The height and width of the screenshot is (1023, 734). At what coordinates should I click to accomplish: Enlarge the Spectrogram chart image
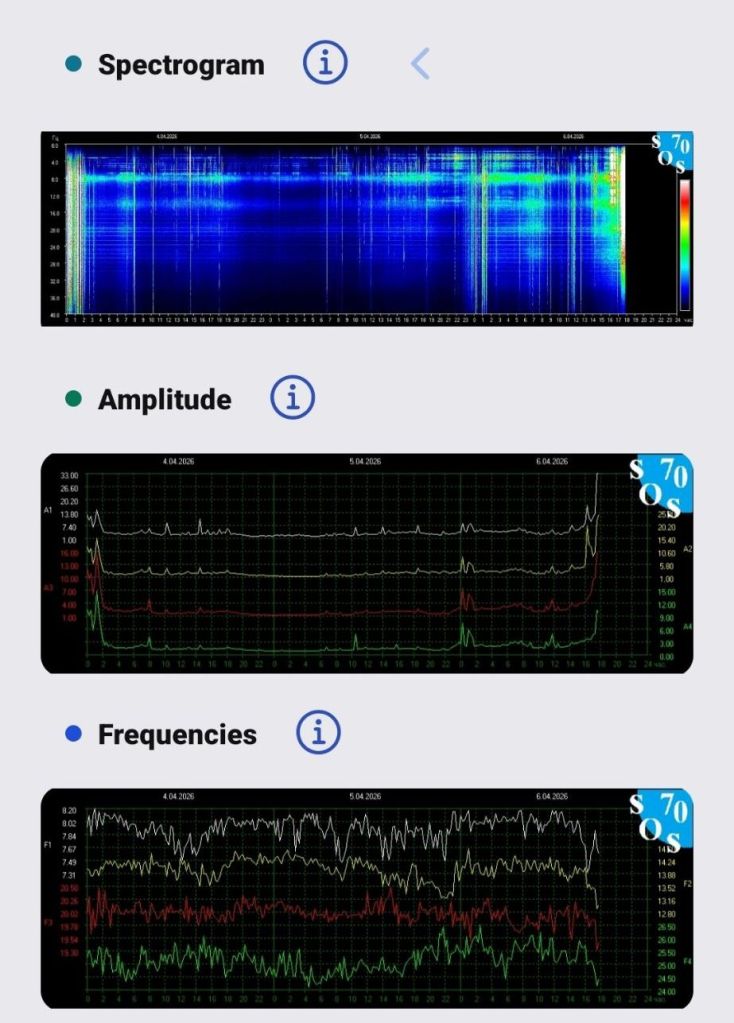pos(366,228)
